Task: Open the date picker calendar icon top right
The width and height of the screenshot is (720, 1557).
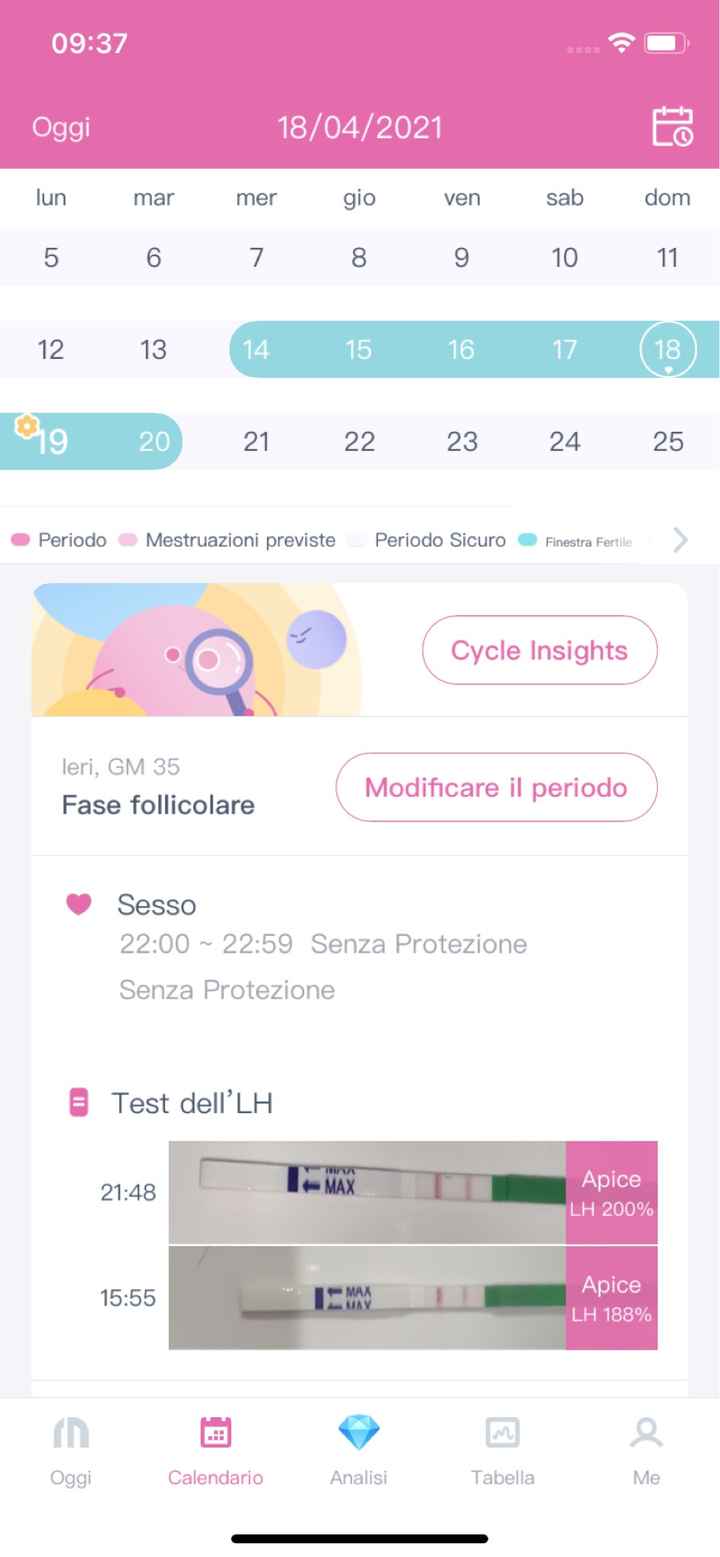Action: (x=672, y=127)
